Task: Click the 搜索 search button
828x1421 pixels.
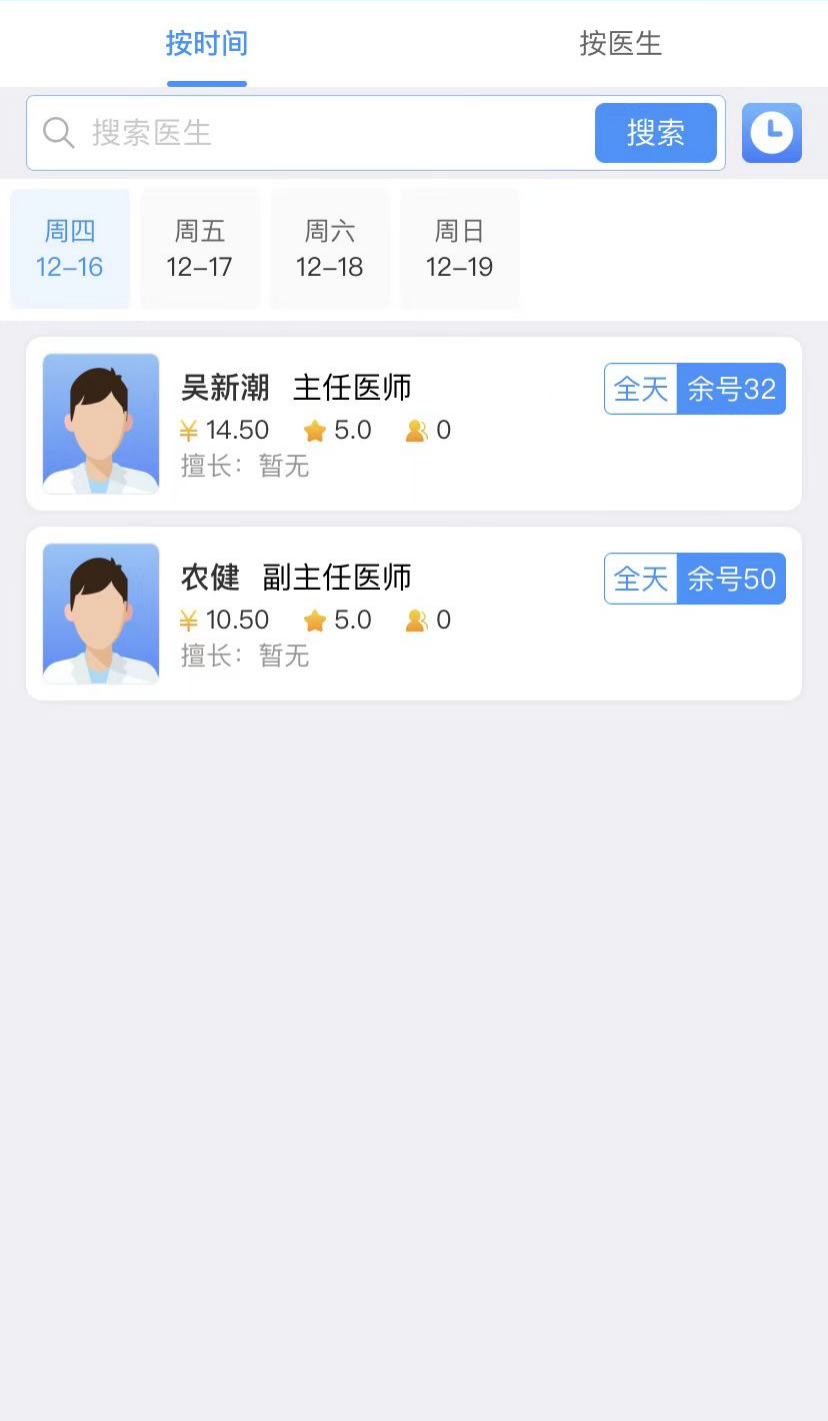Action: (x=656, y=132)
